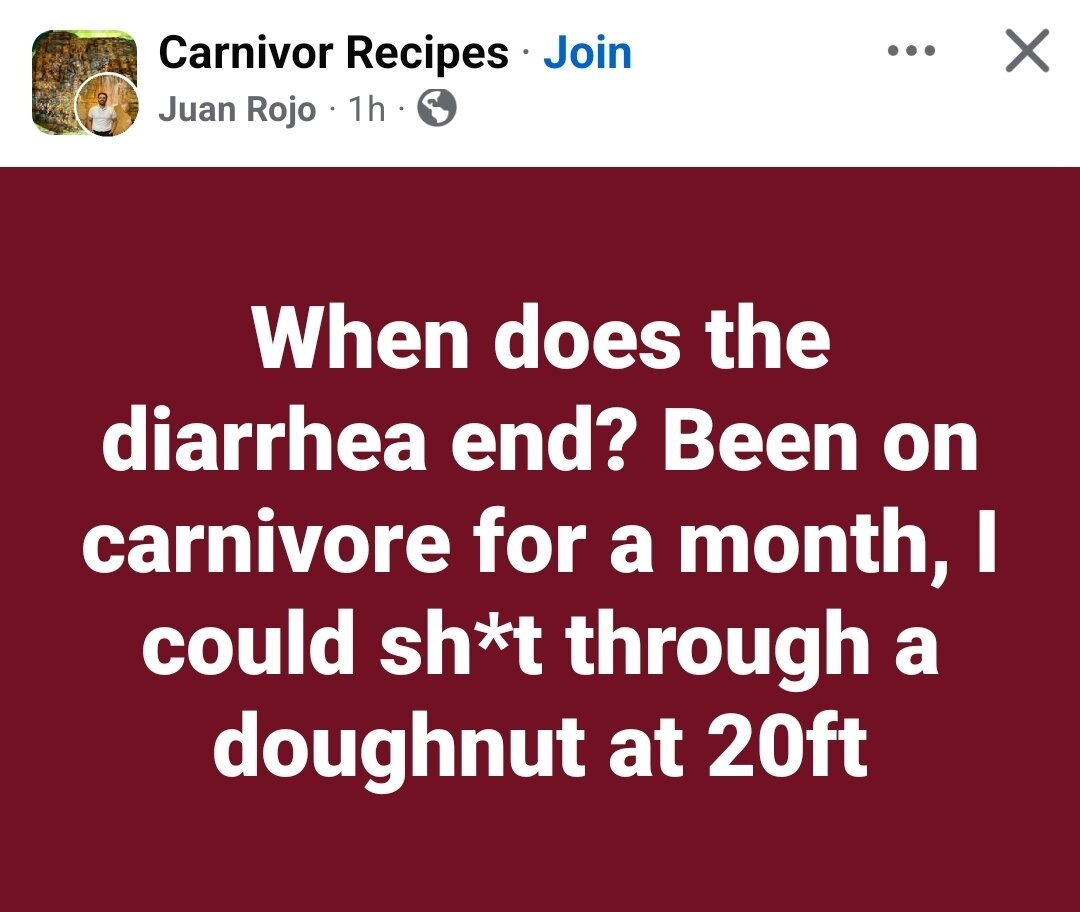The width and height of the screenshot is (1080, 912).
Task: Open the Carnivor Recipes group page
Action: click(x=333, y=53)
